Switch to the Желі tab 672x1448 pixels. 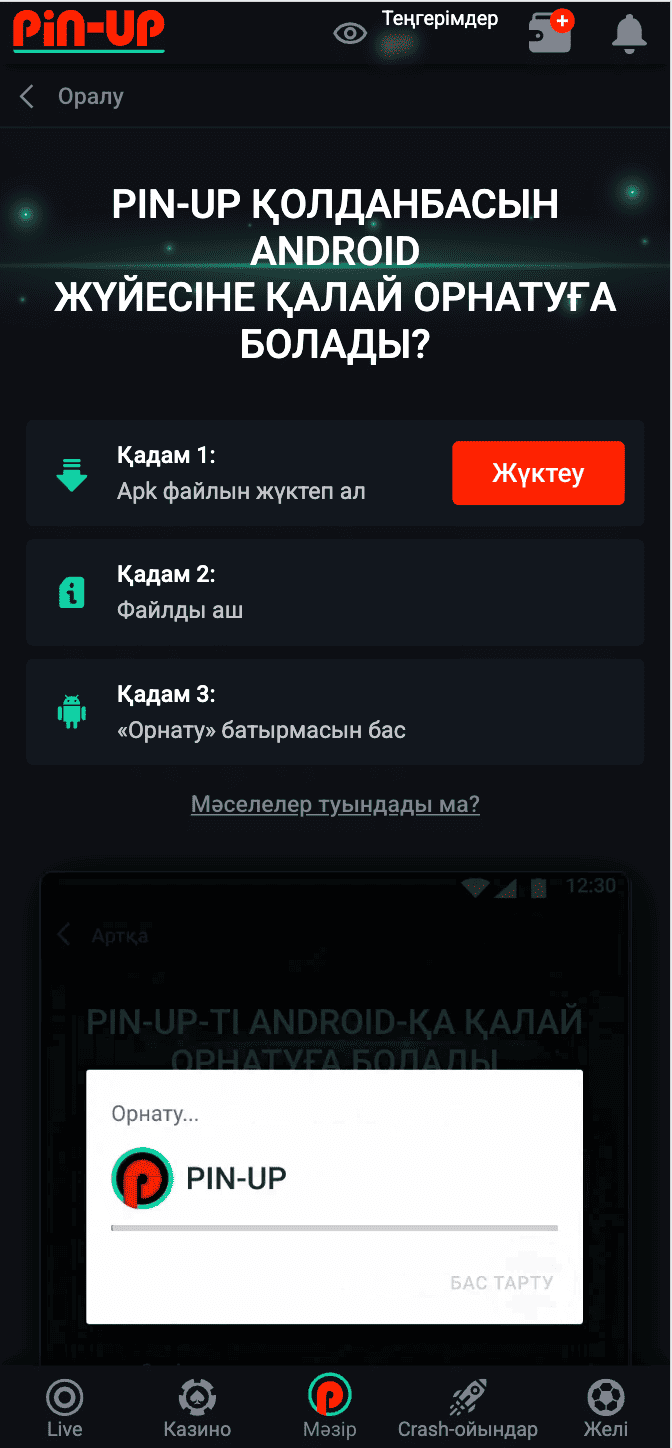(x=606, y=1407)
